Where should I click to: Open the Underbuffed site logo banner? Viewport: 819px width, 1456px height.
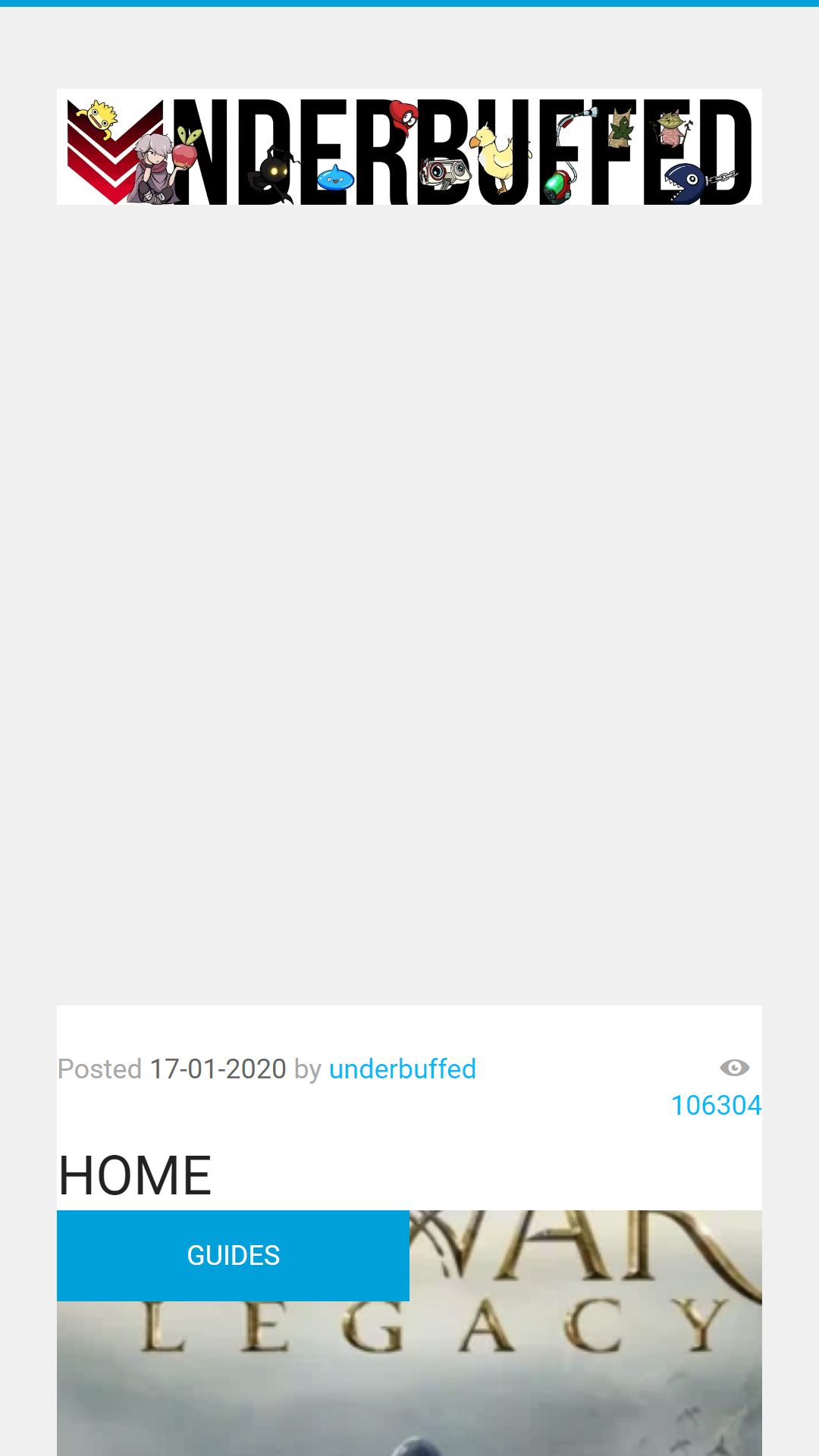409,147
